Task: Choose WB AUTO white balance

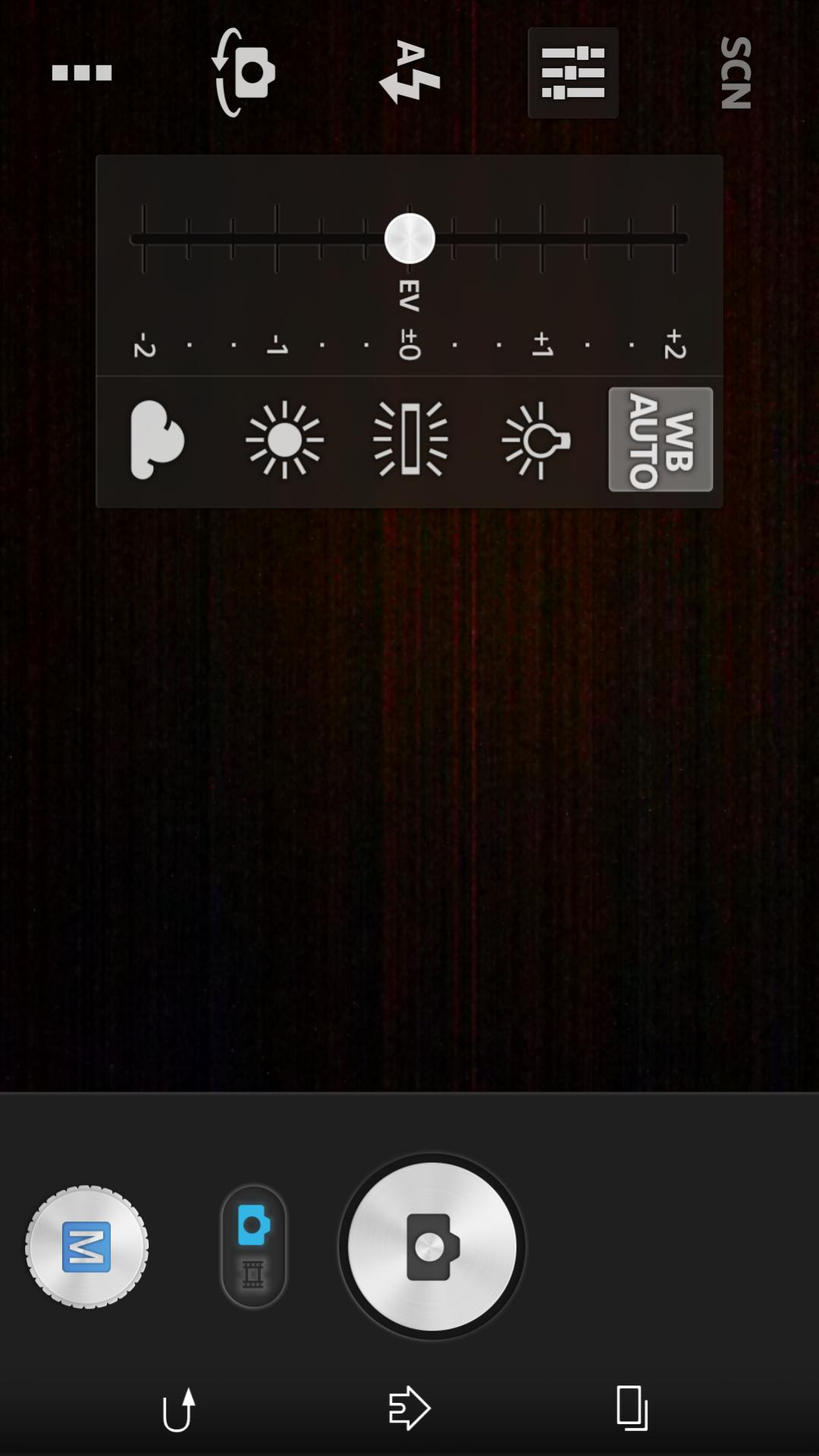Action: (660, 440)
